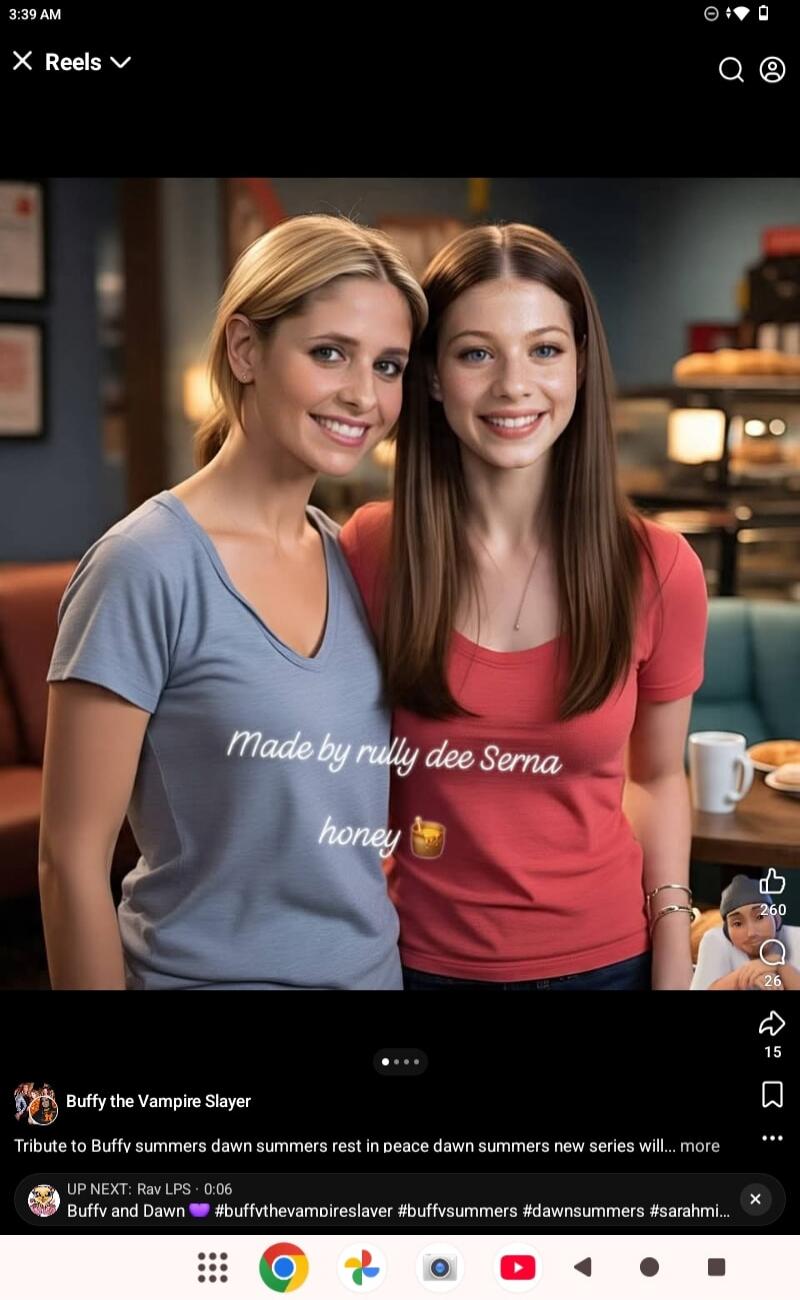Open your profile icon
800x1300 pixels.
click(x=772, y=69)
